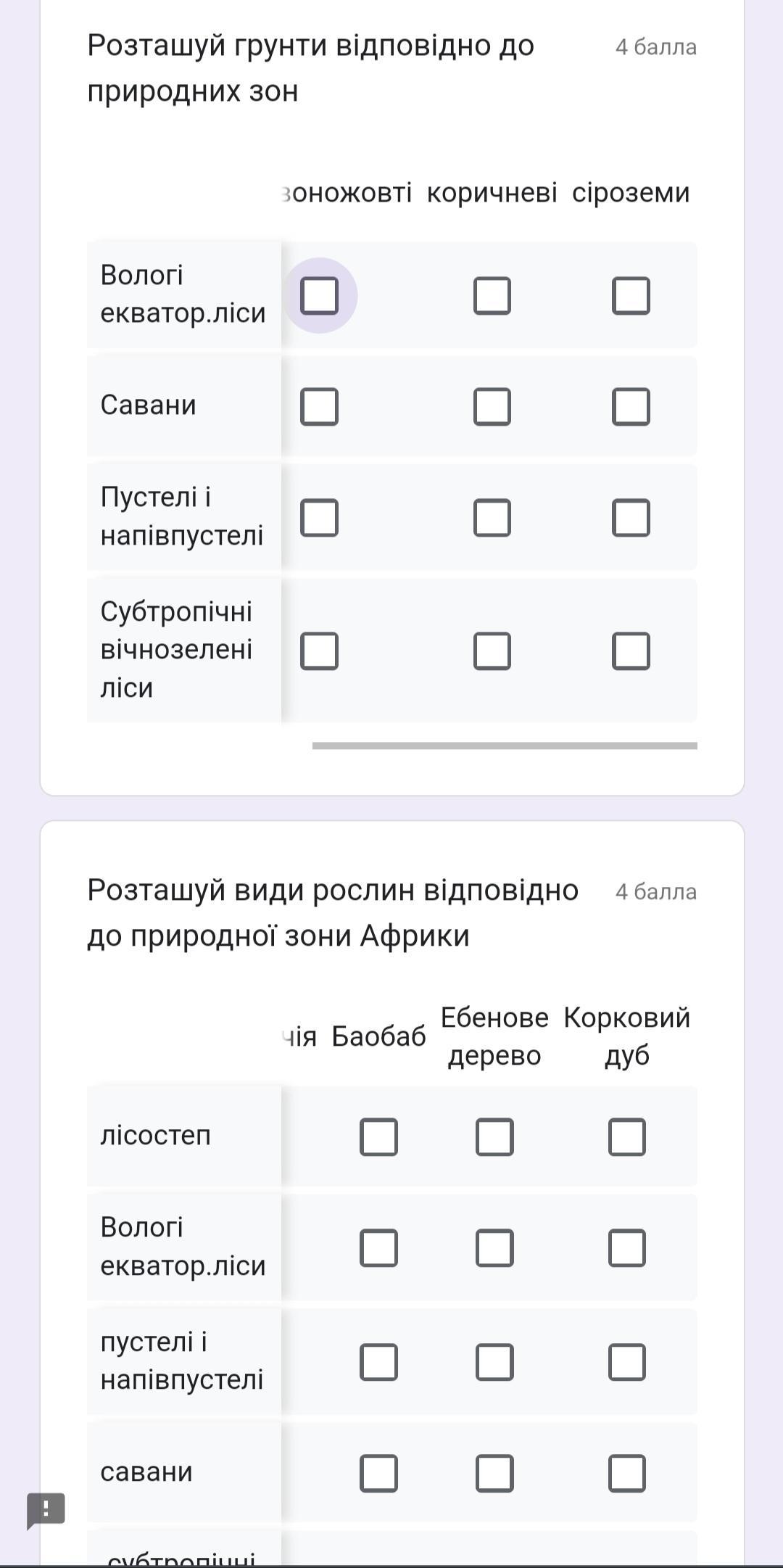
Task: Tick Ебенове дерево for пустелі і напівпустелі
Action: (494, 1361)
